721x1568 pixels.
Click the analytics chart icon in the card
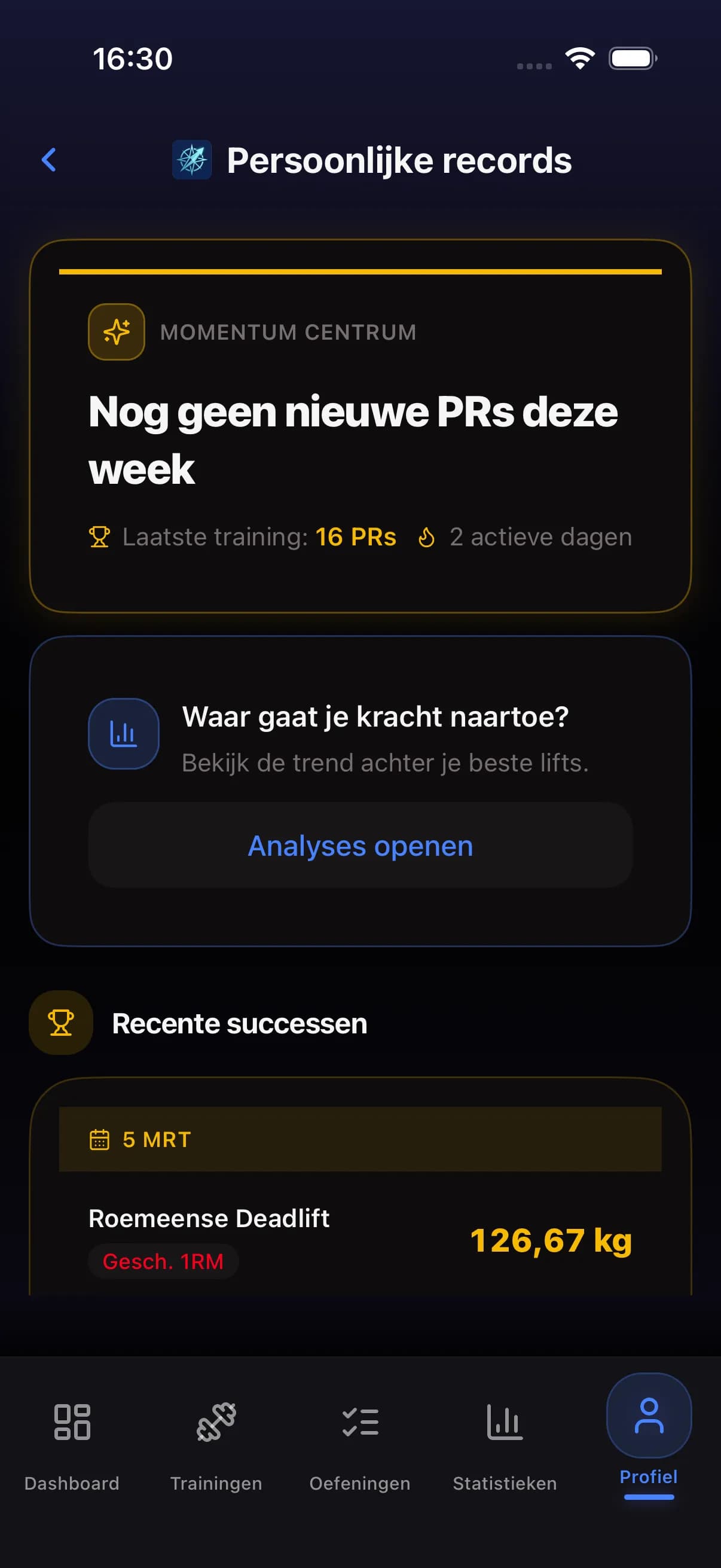[x=124, y=733]
